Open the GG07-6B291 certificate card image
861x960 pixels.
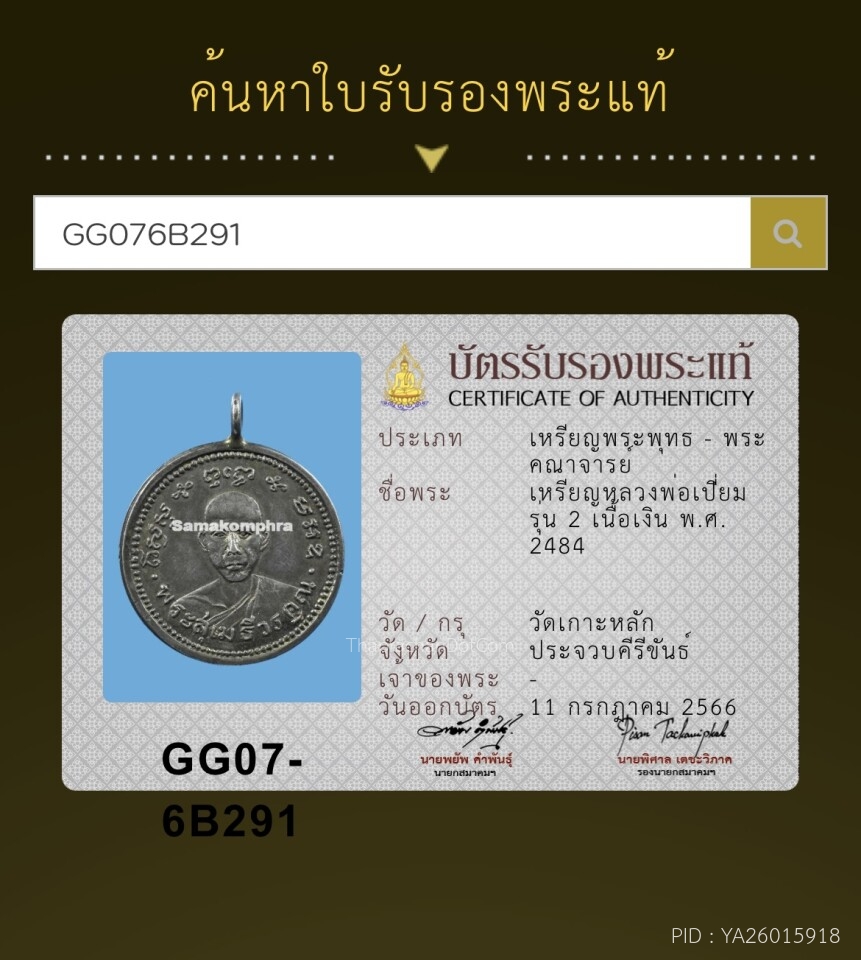(430, 552)
